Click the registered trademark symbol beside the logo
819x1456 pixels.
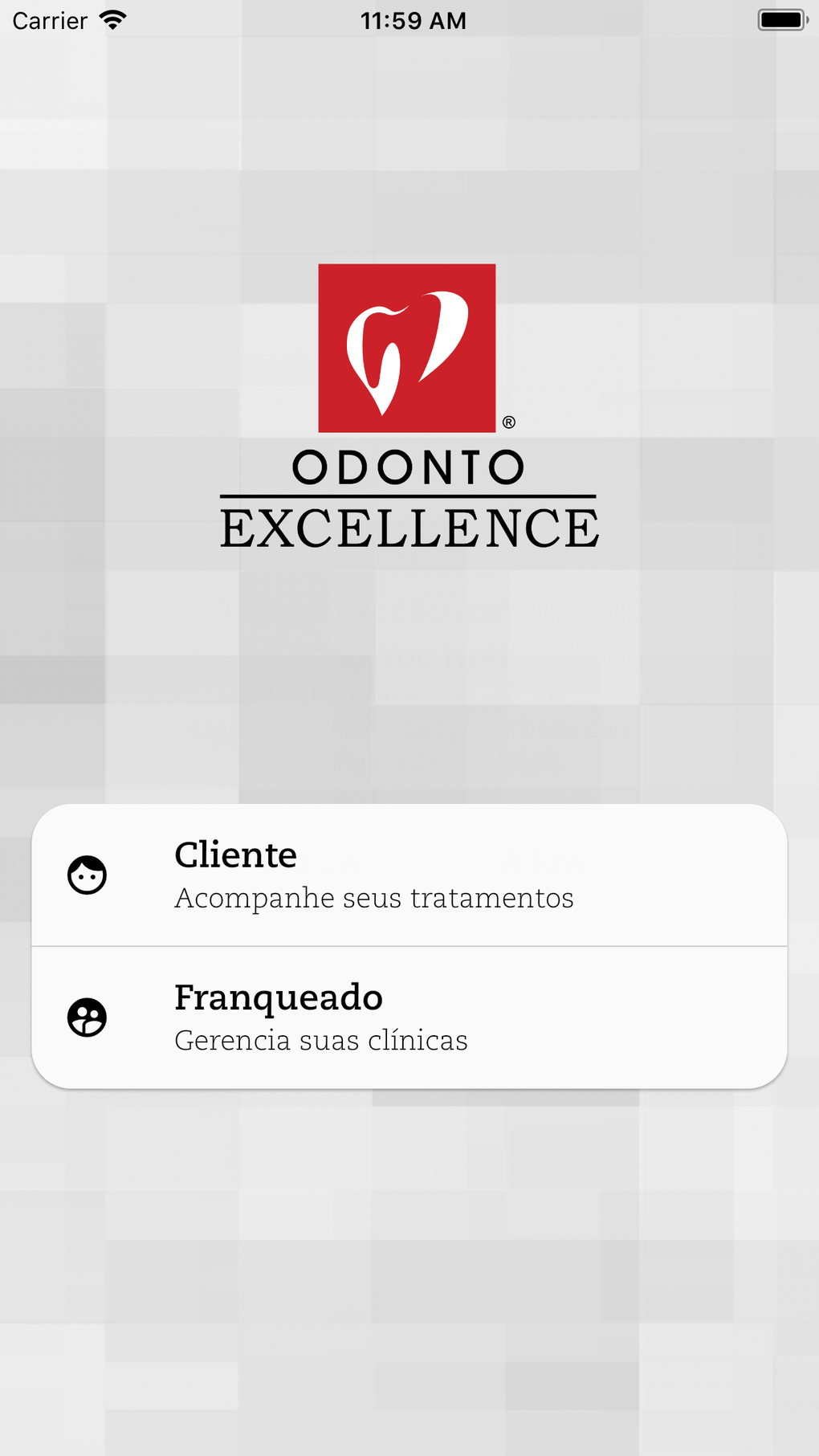508,420
